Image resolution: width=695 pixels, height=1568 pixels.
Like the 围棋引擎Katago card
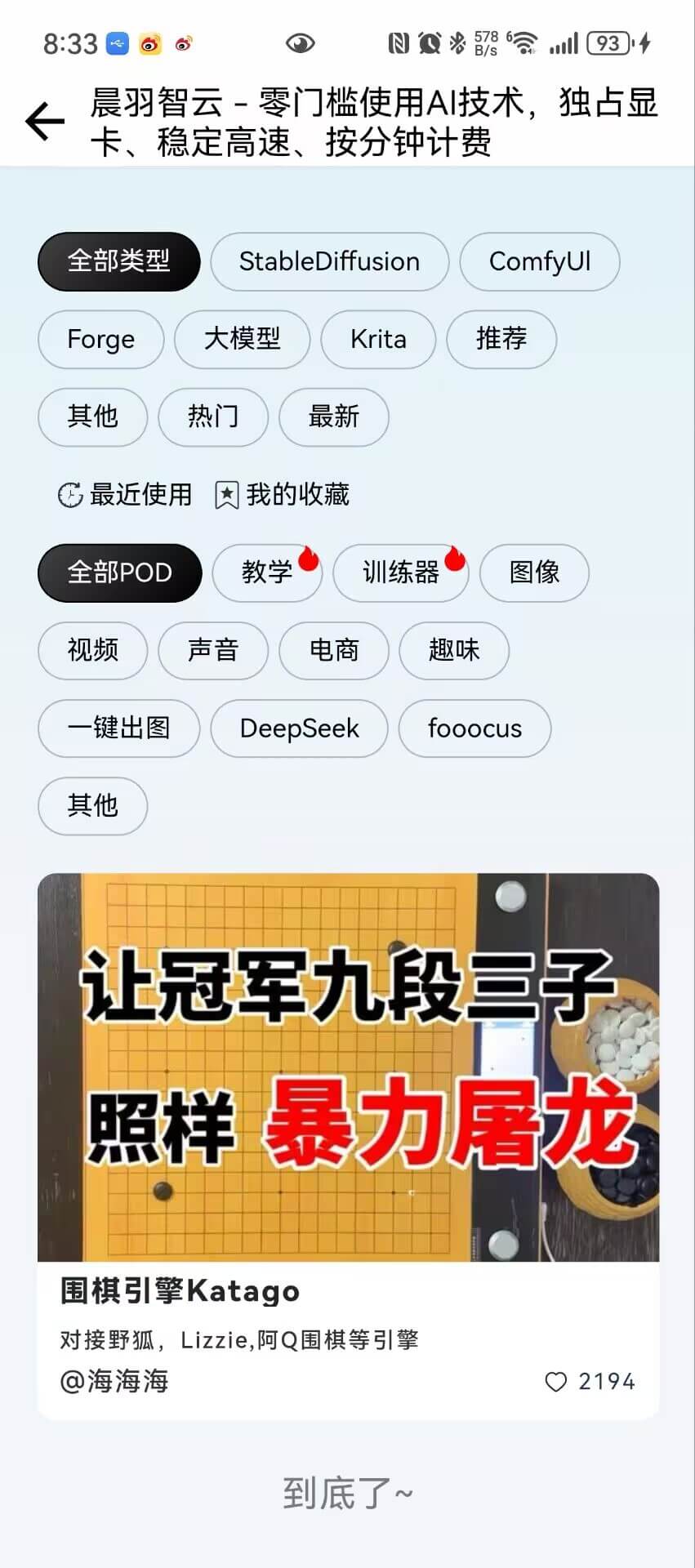point(556,1382)
